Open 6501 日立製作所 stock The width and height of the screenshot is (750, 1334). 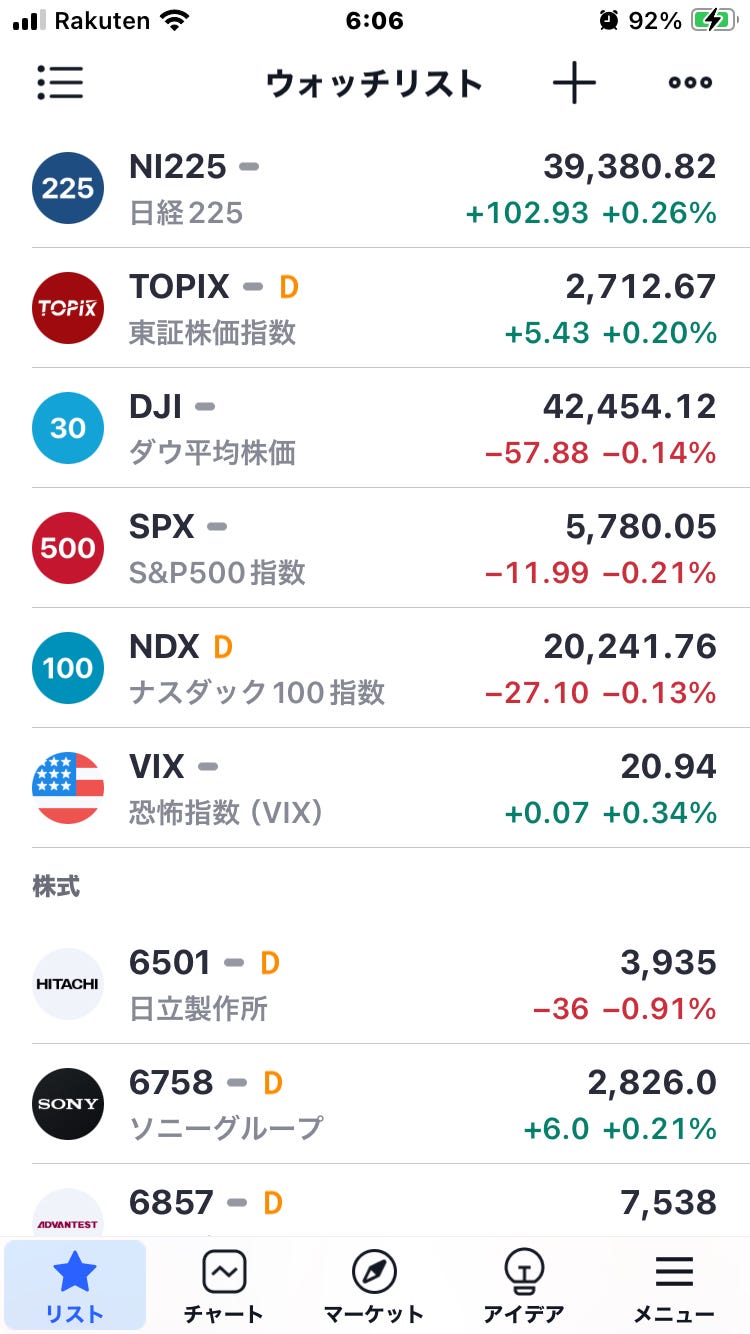pyautogui.click(x=375, y=984)
